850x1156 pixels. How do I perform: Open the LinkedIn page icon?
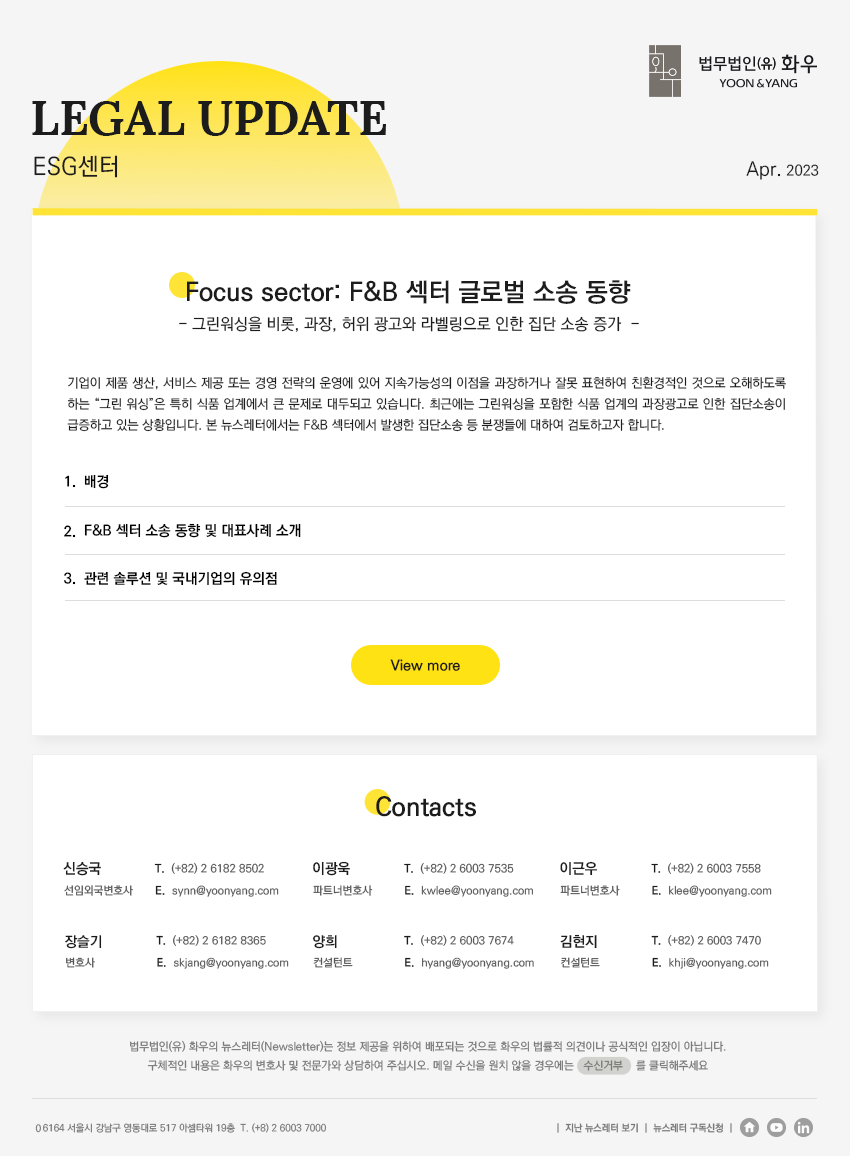point(803,1128)
